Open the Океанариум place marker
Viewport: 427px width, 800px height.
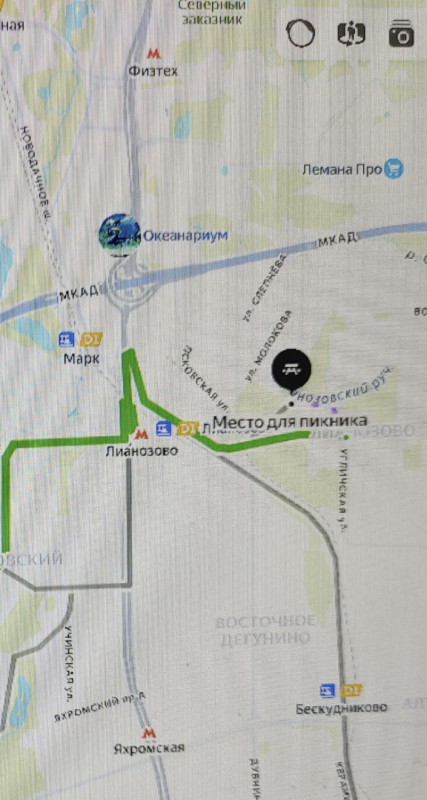click(x=119, y=235)
